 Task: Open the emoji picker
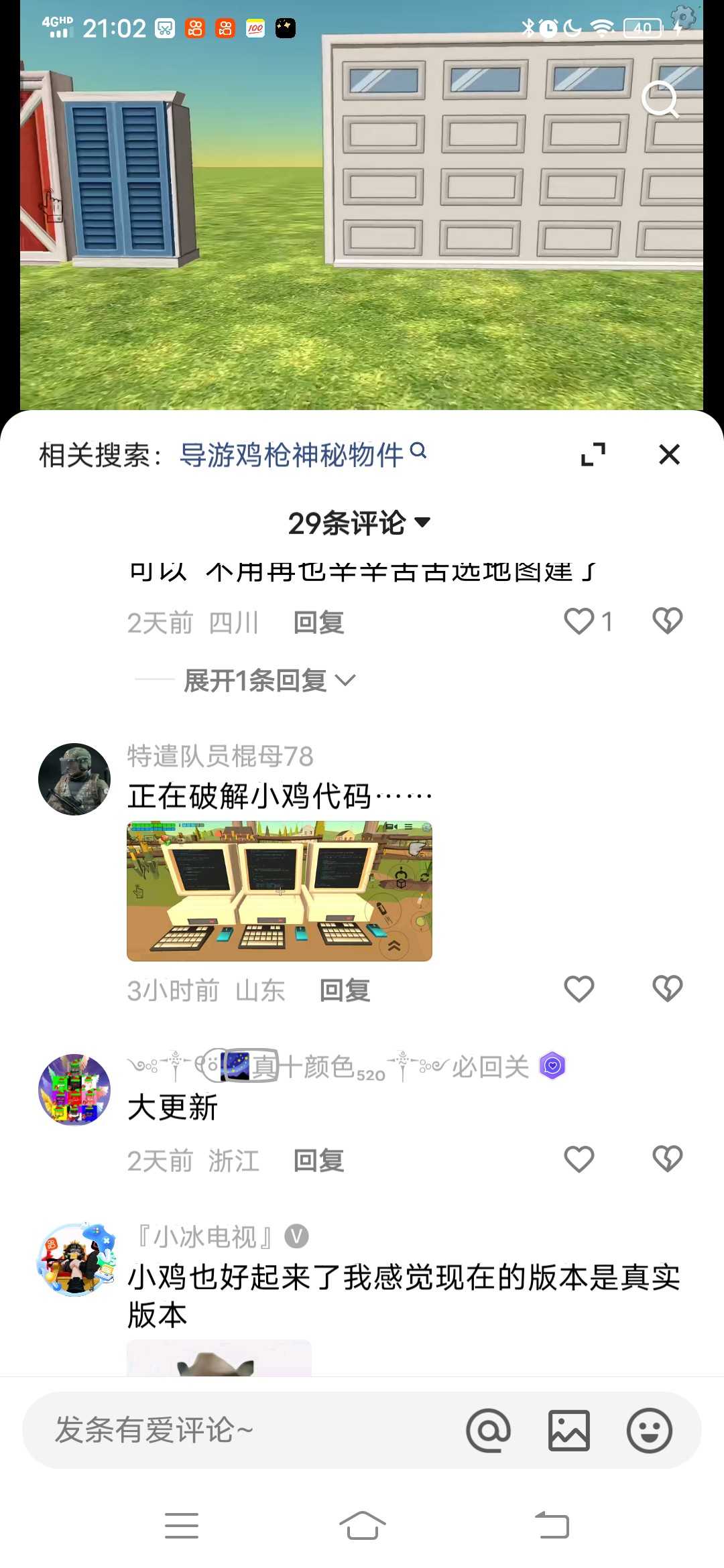click(x=649, y=1430)
